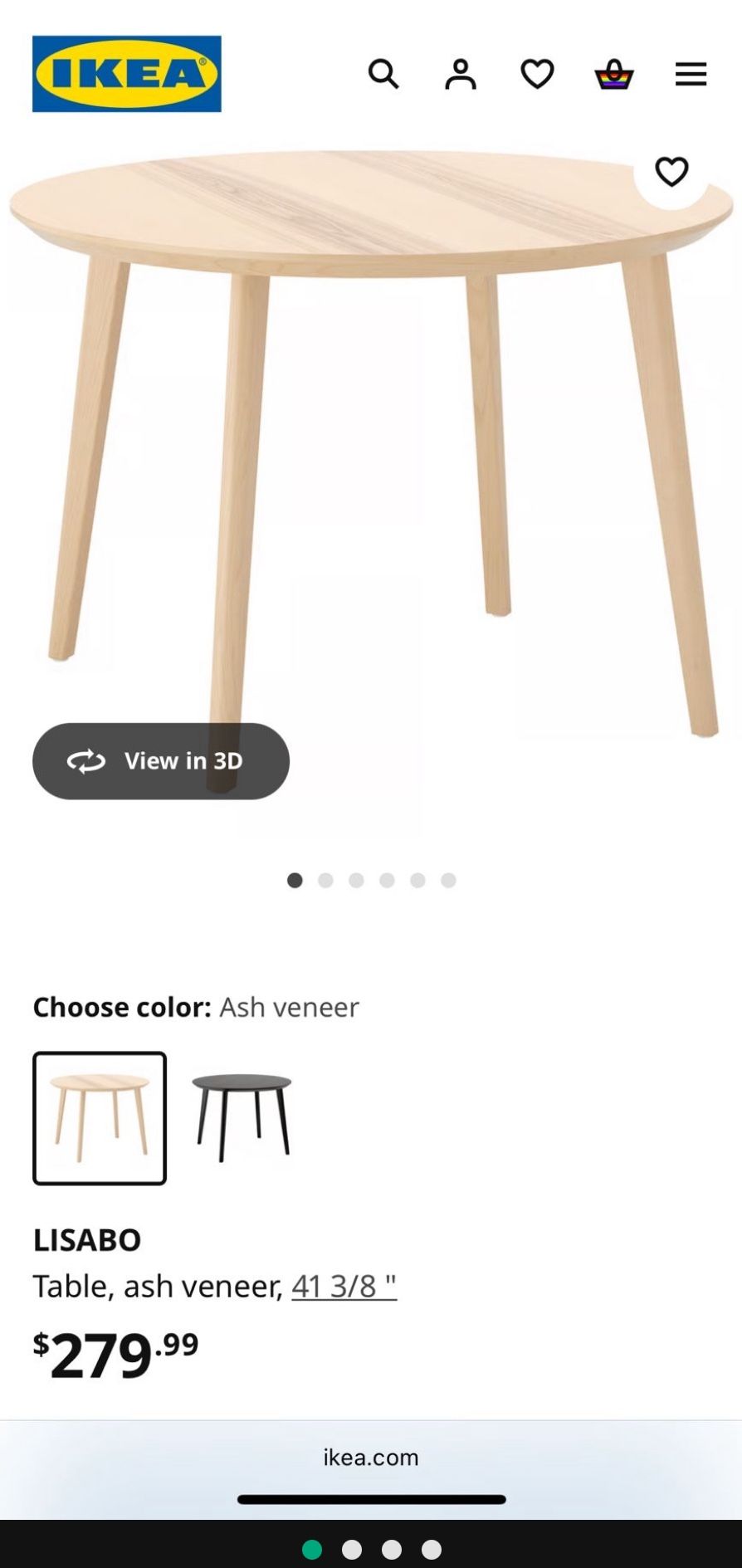Open the shopping basket

[614, 74]
